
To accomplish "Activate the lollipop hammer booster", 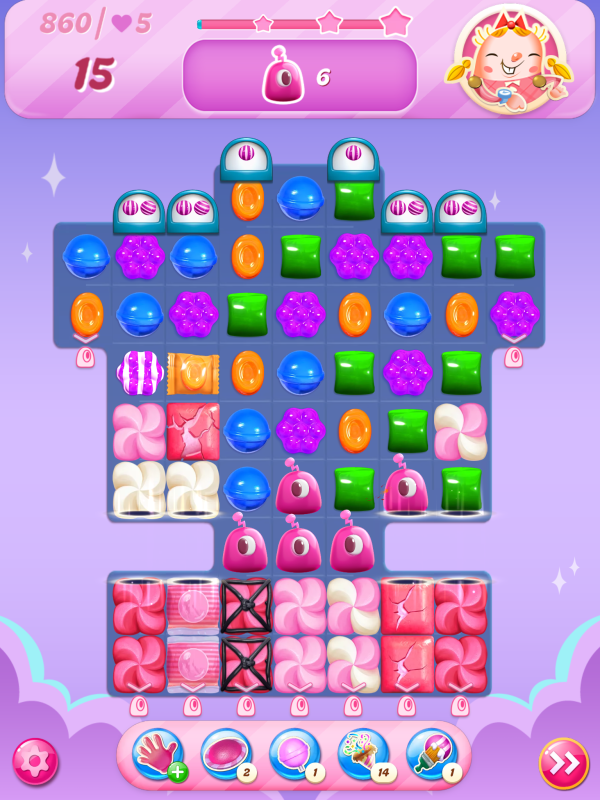I will click(x=294, y=755).
